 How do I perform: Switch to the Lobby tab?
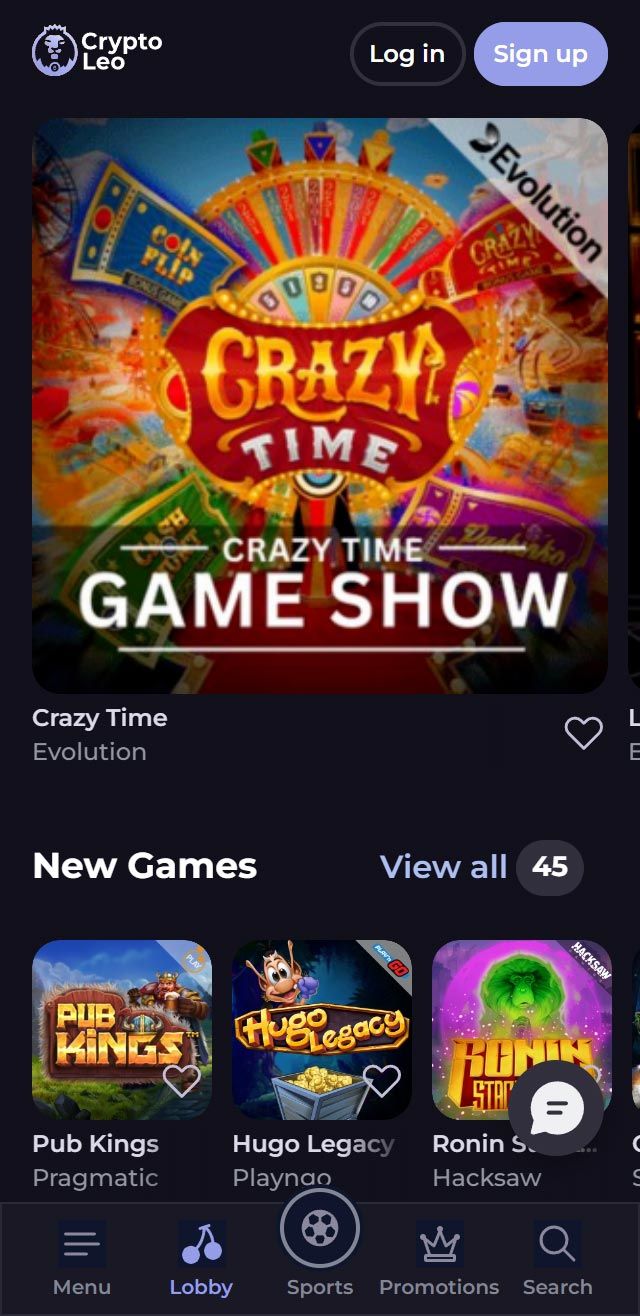(201, 1260)
